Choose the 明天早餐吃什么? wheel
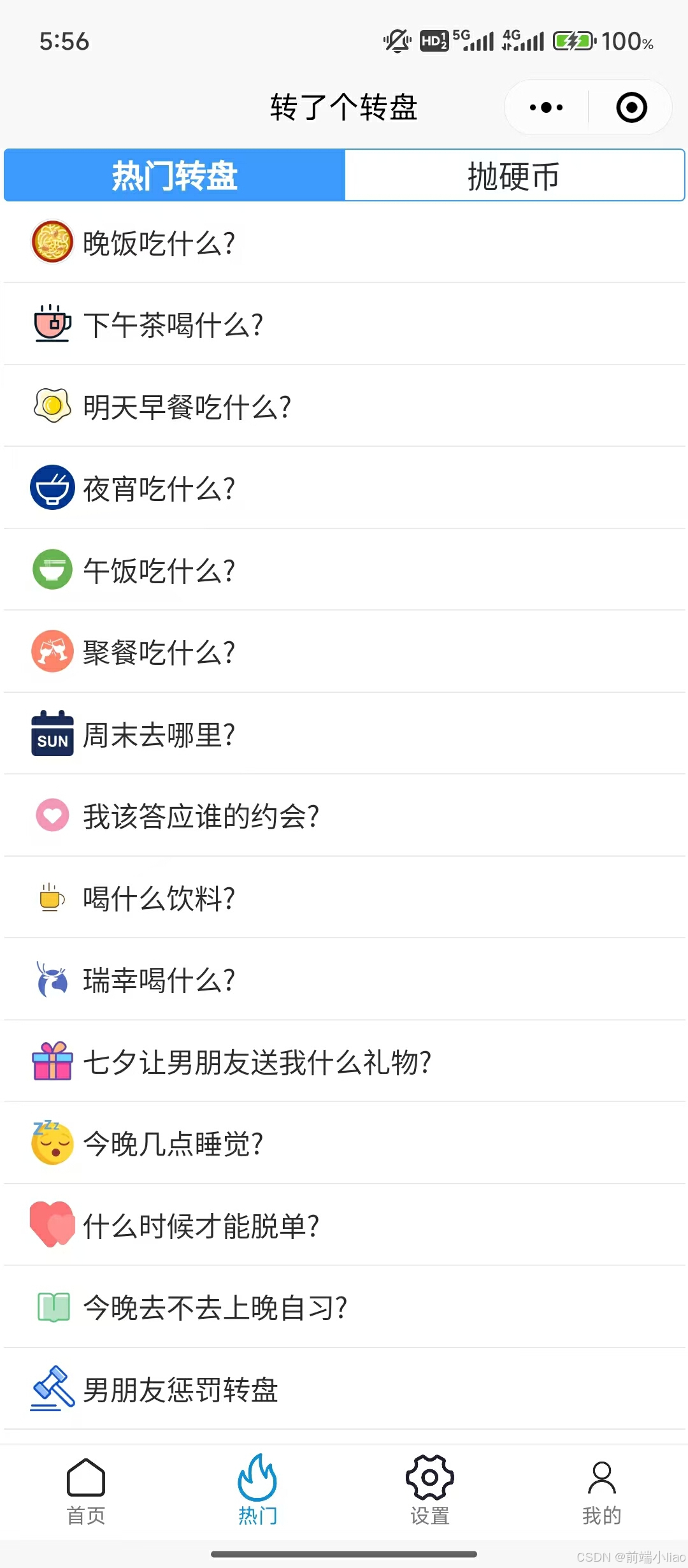 (187, 407)
